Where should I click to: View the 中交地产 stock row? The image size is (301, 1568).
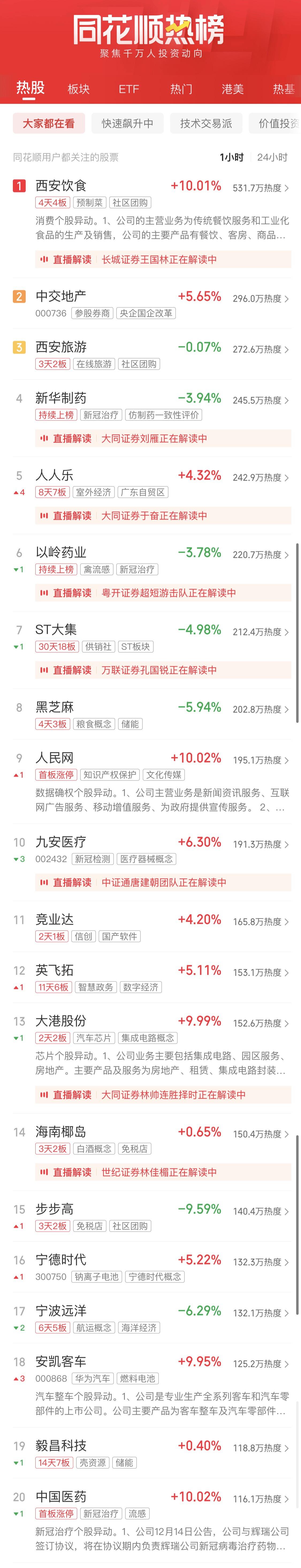tap(61, 297)
